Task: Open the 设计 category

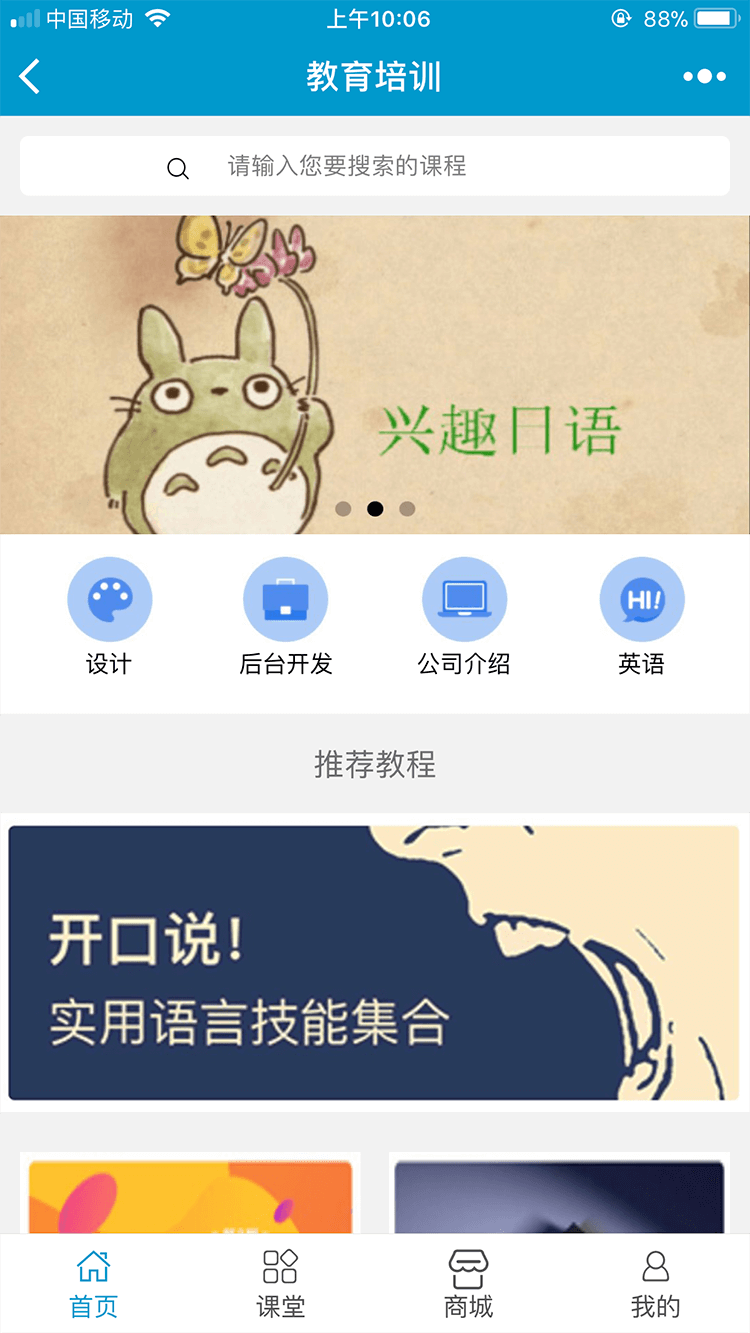Action: (109, 617)
